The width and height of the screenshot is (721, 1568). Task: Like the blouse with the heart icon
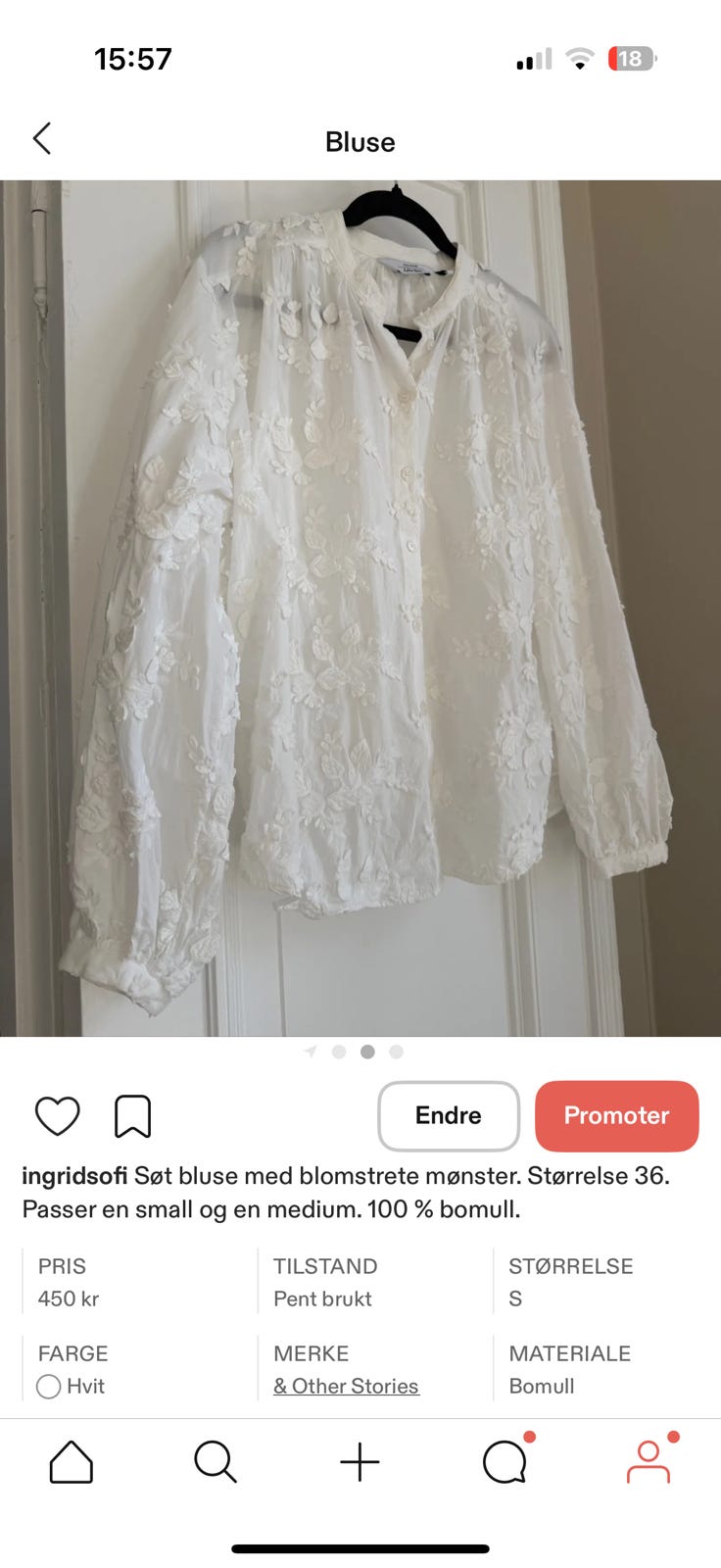coord(57,1115)
